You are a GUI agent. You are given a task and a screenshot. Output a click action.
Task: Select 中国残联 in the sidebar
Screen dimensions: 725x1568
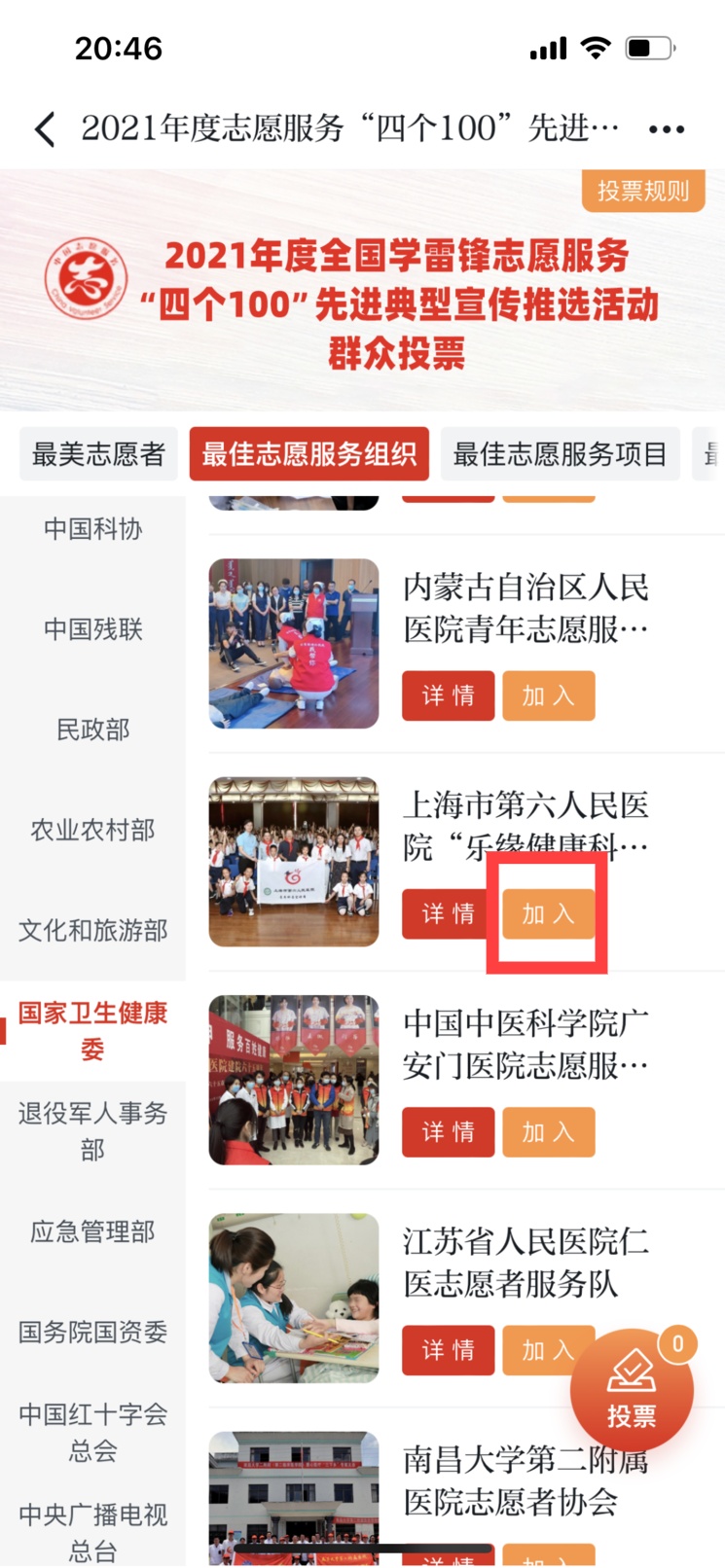(92, 629)
